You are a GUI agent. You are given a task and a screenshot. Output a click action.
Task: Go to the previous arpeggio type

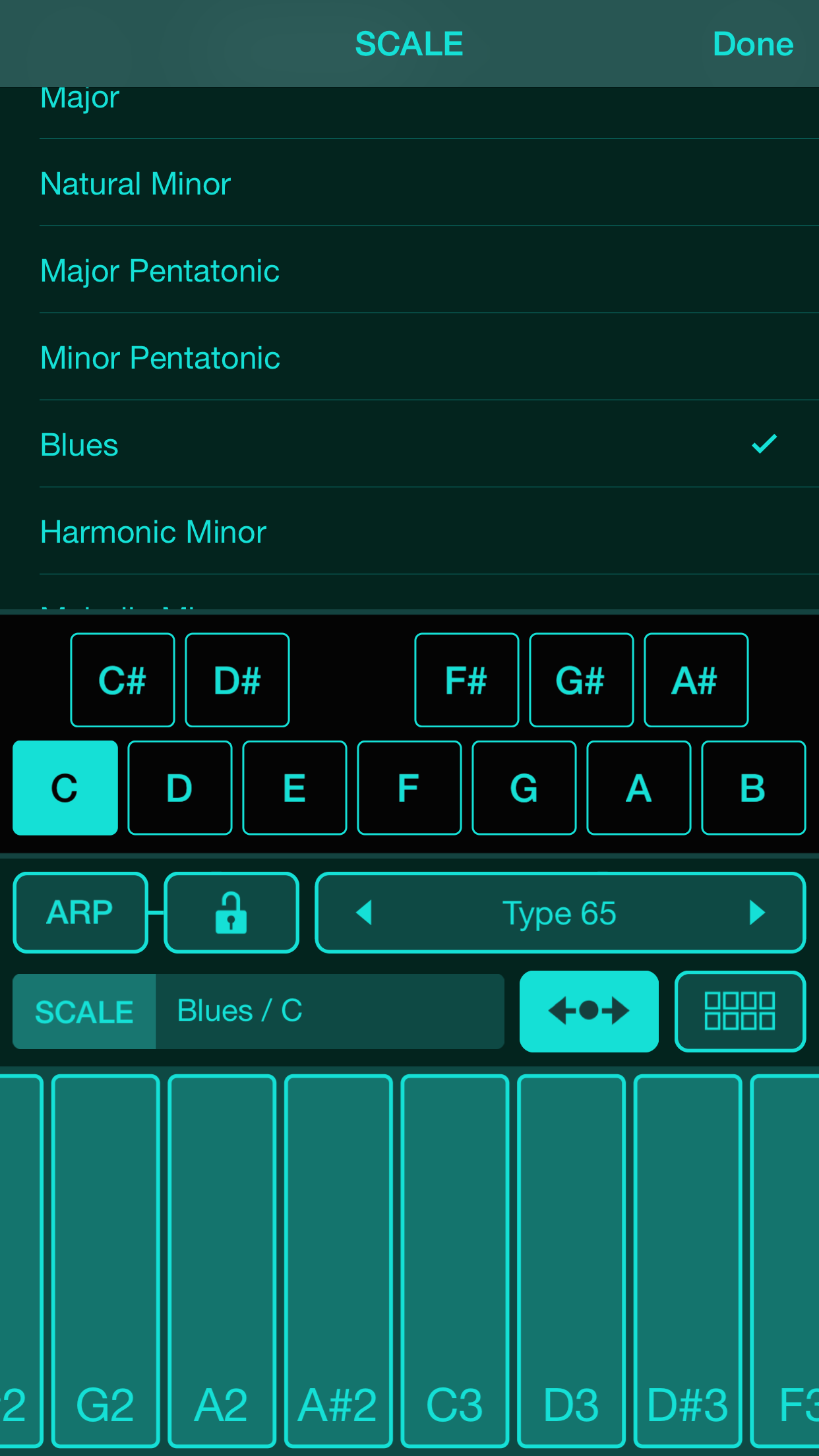(x=364, y=913)
